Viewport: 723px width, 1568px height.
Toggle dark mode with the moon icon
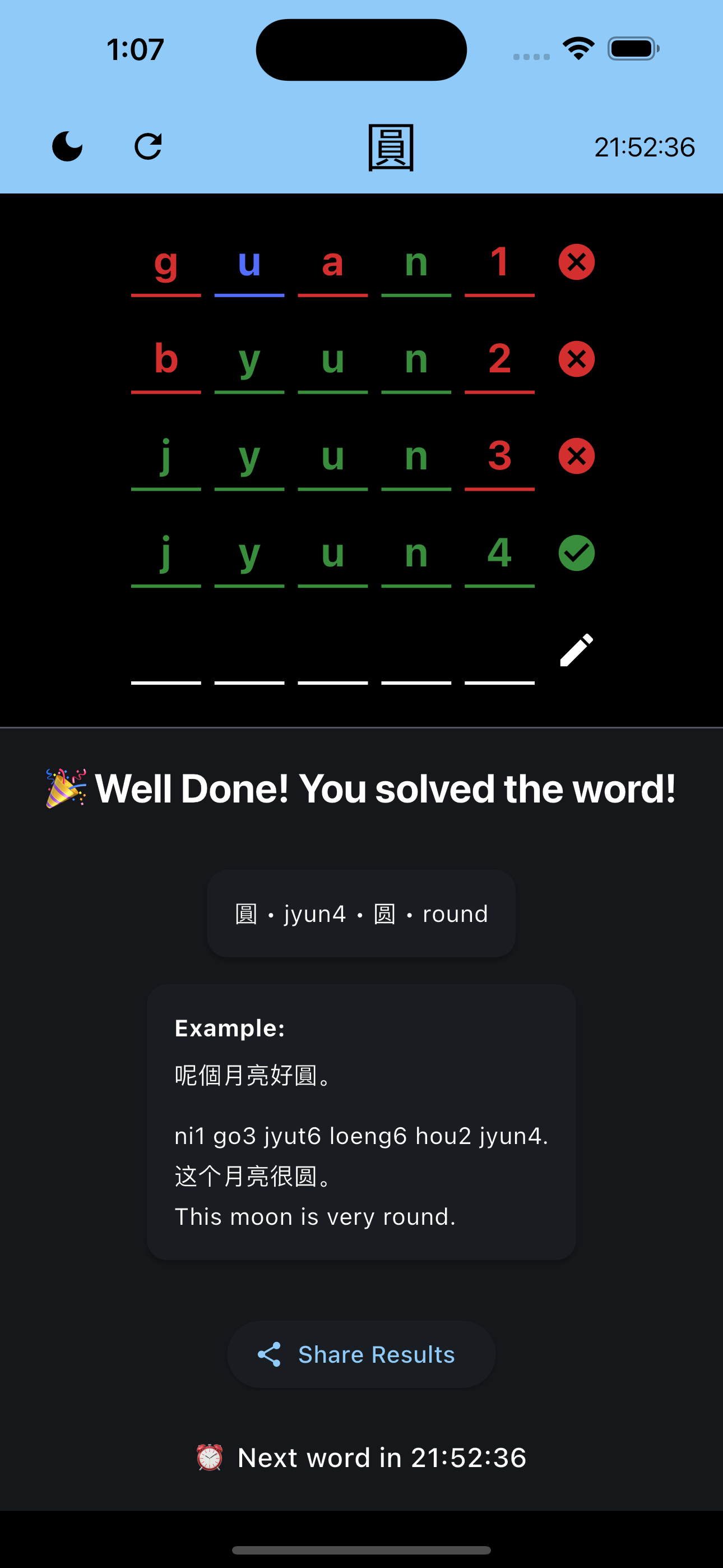click(x=67, y=147)
